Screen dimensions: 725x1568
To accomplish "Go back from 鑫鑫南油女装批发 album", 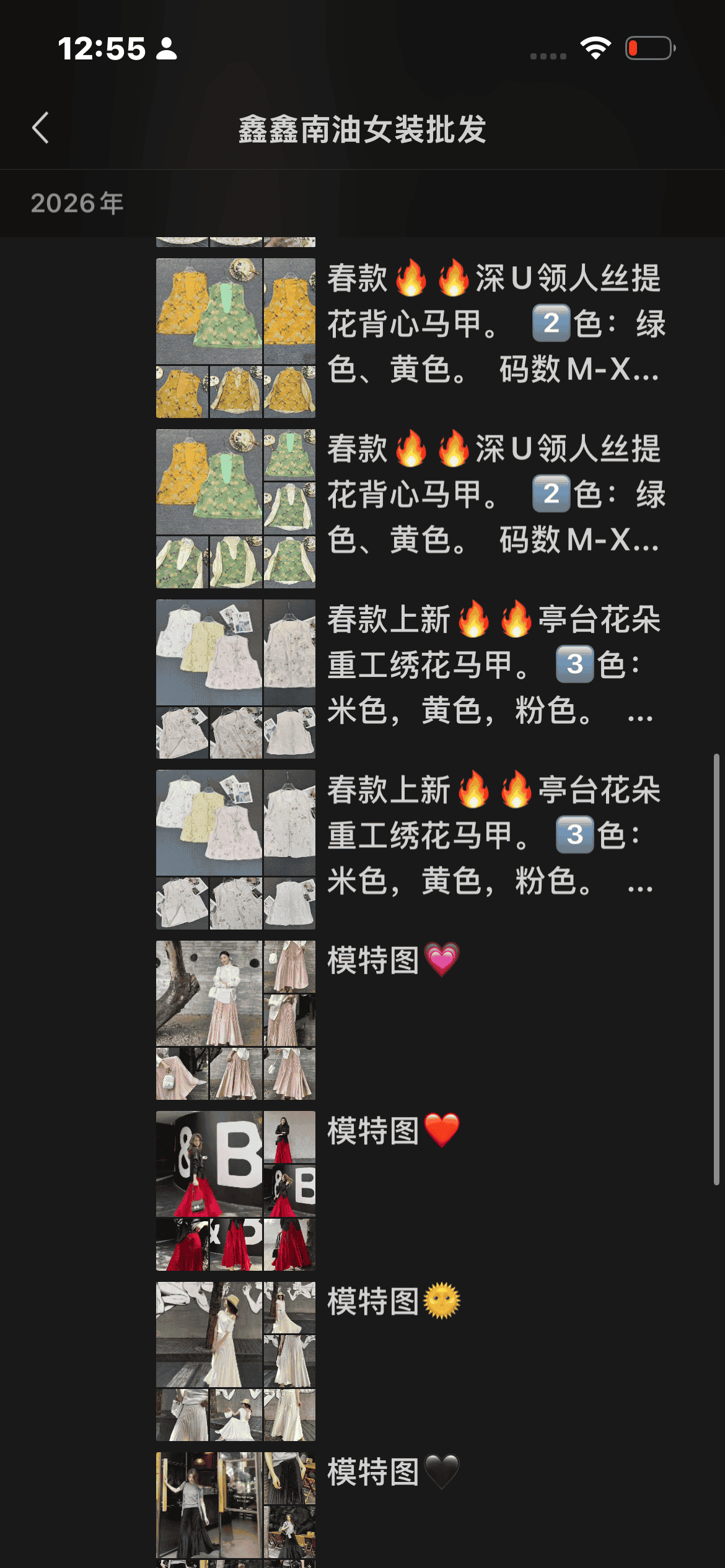I will tap(41, 128).
